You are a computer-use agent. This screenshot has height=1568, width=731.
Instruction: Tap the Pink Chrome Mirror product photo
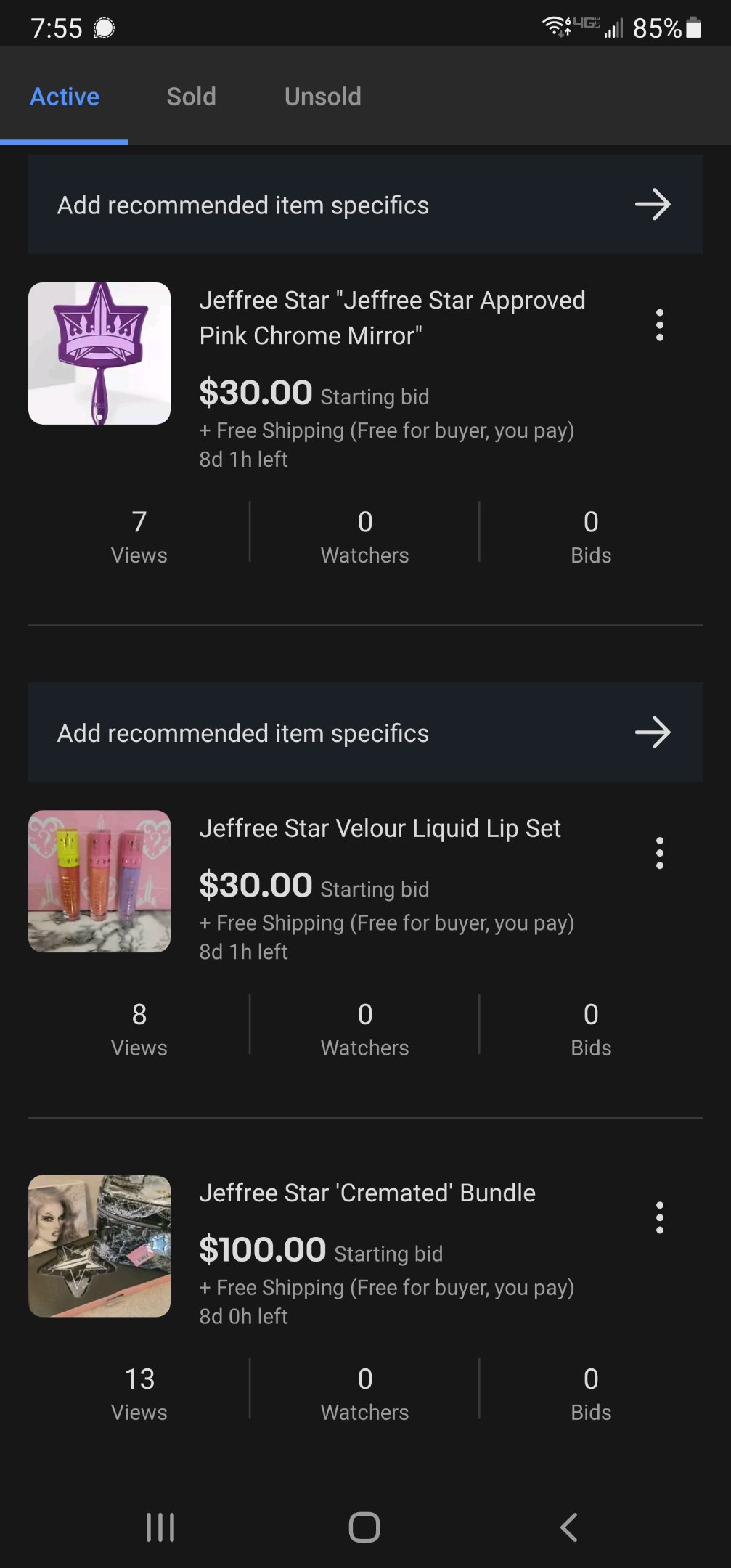pyautogui.click(x=99, y=354)
